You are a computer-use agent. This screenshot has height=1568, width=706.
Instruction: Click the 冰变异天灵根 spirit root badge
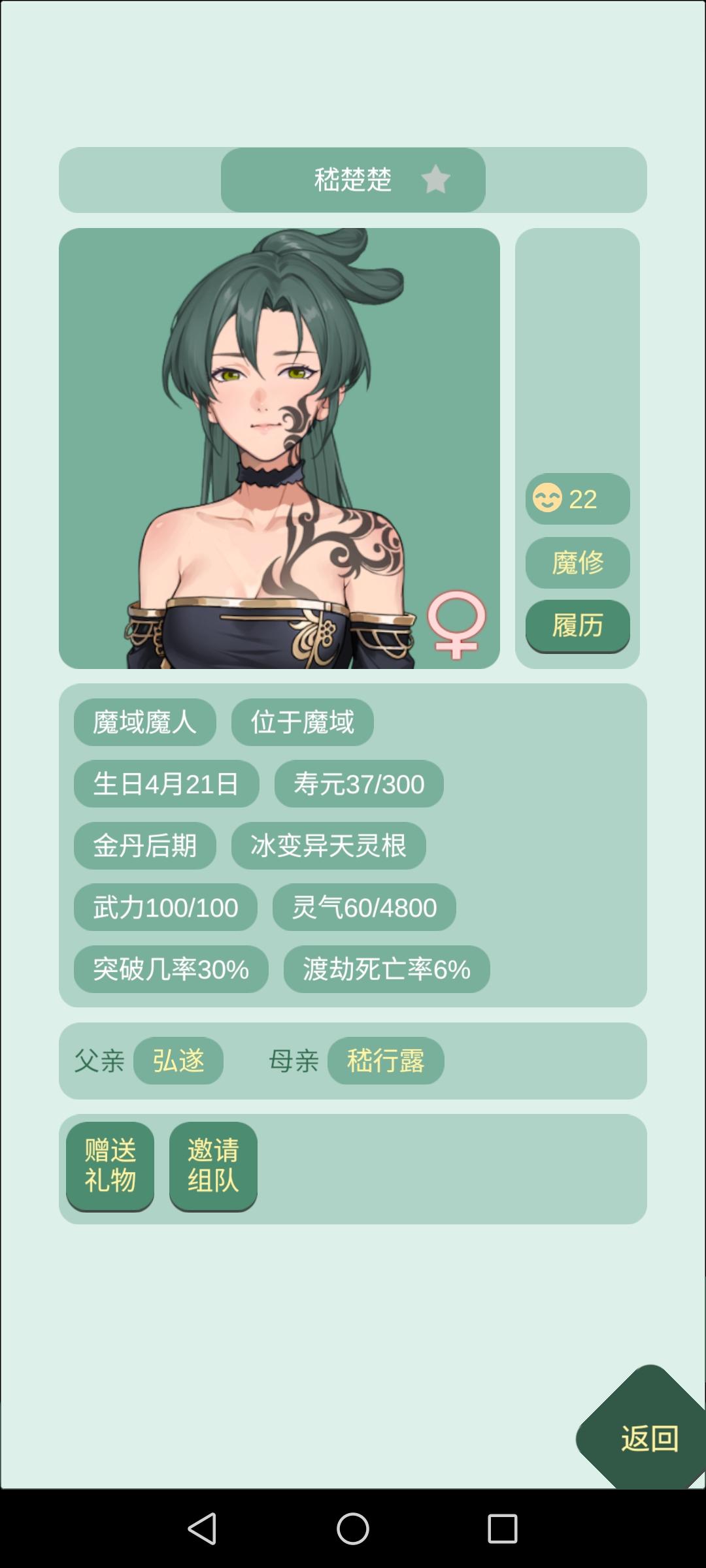coord(329,845)
